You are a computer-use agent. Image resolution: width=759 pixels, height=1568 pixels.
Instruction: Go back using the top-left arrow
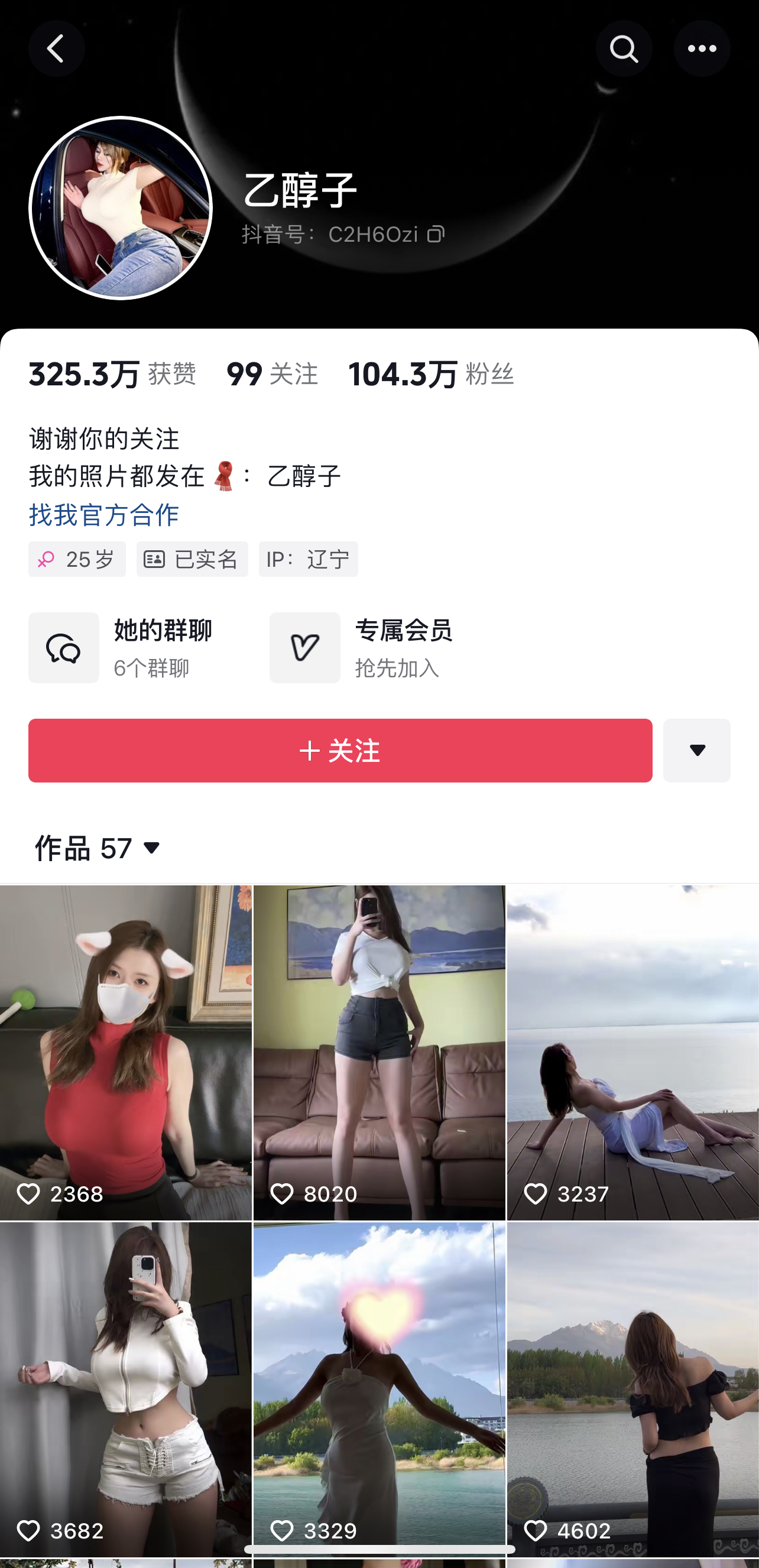(x=56, y=48)
